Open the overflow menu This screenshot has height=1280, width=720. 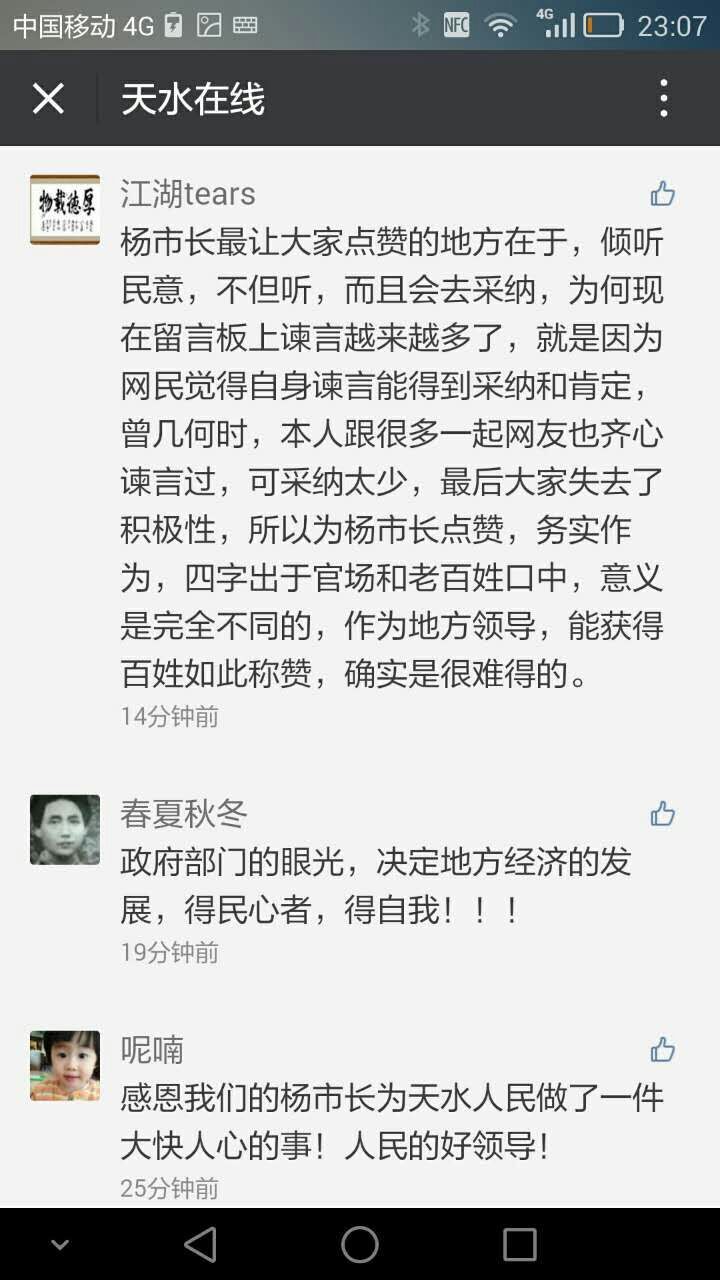click(x=663, y=99)
